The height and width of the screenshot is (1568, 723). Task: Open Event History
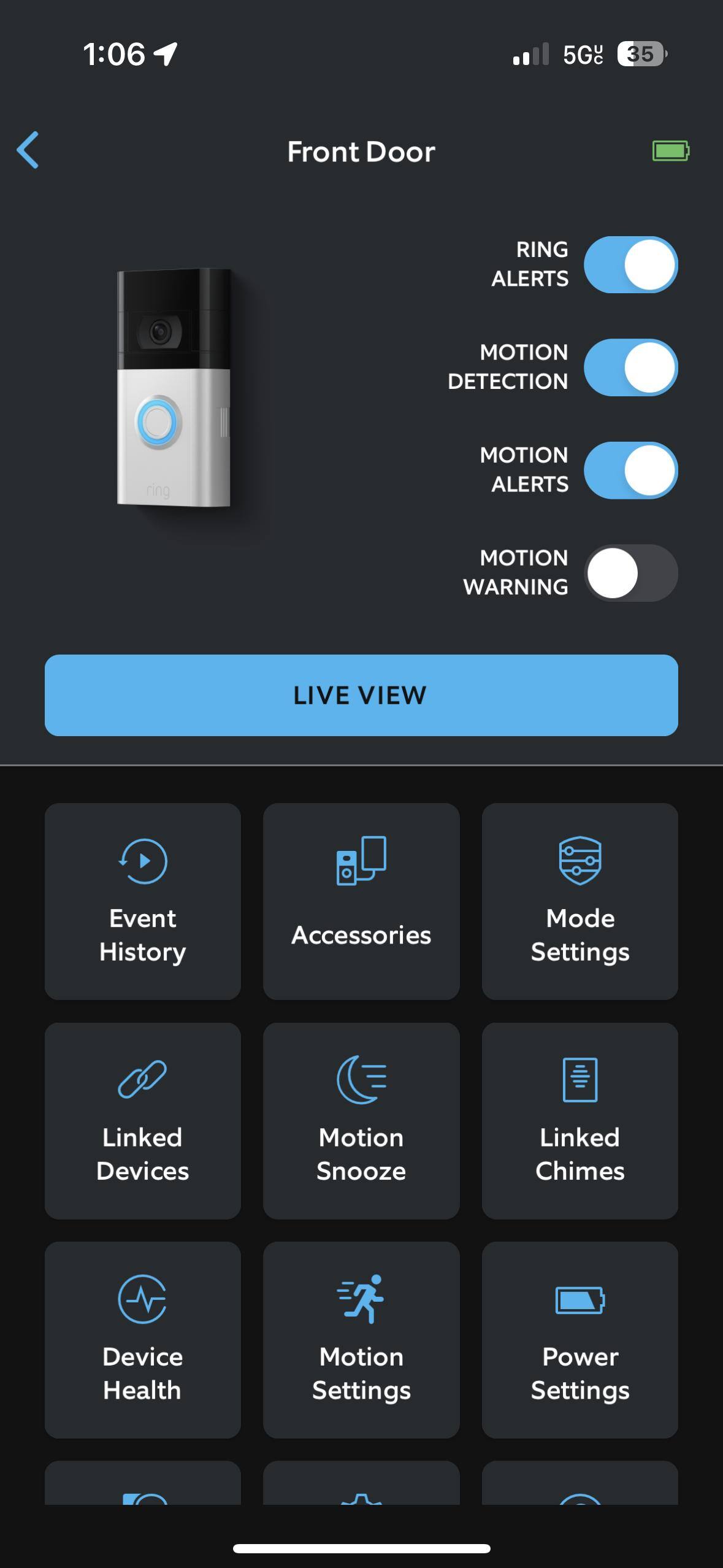[142, 901]
